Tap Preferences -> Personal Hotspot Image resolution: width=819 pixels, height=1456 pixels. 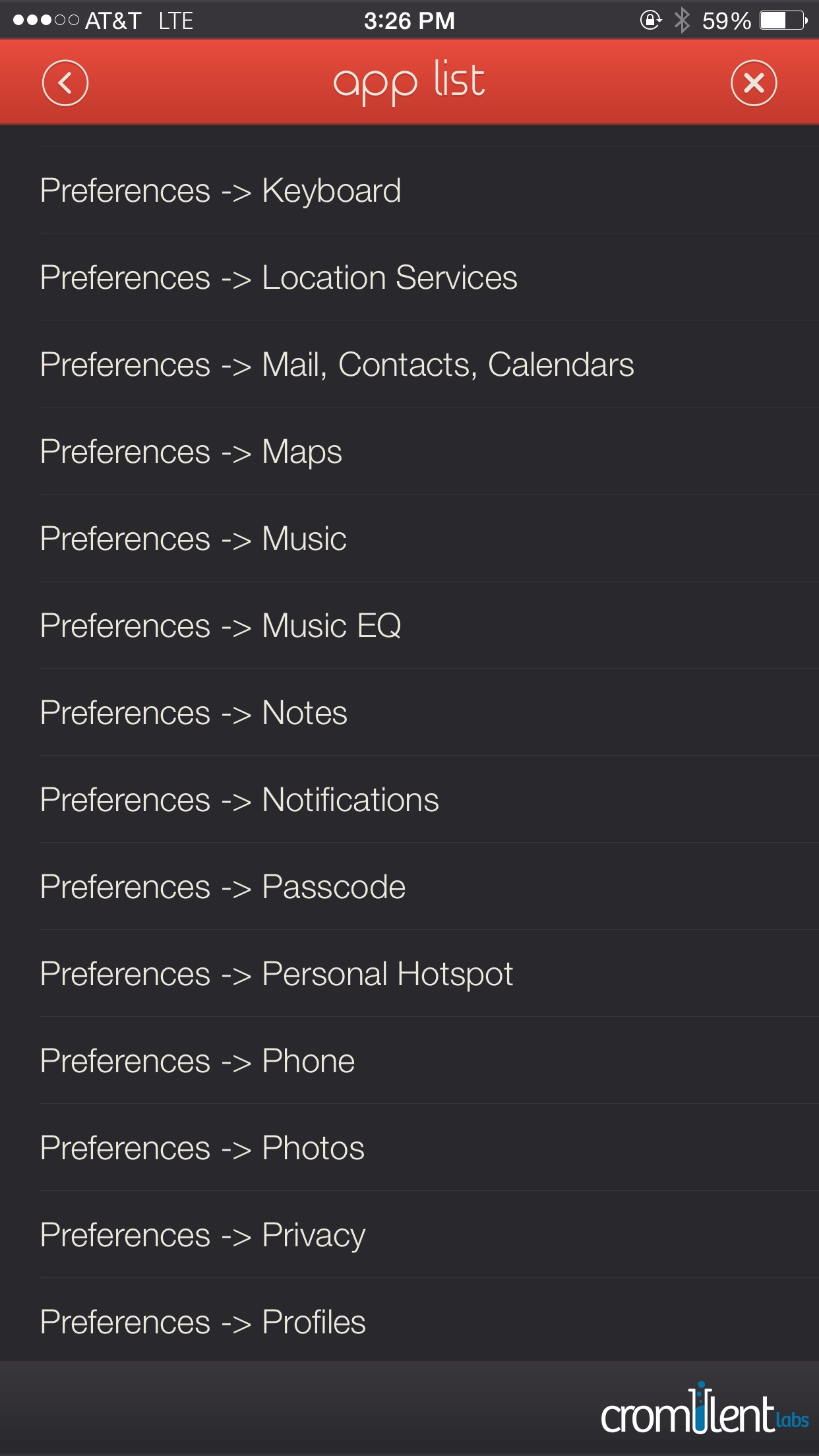[x=409, y=973]
